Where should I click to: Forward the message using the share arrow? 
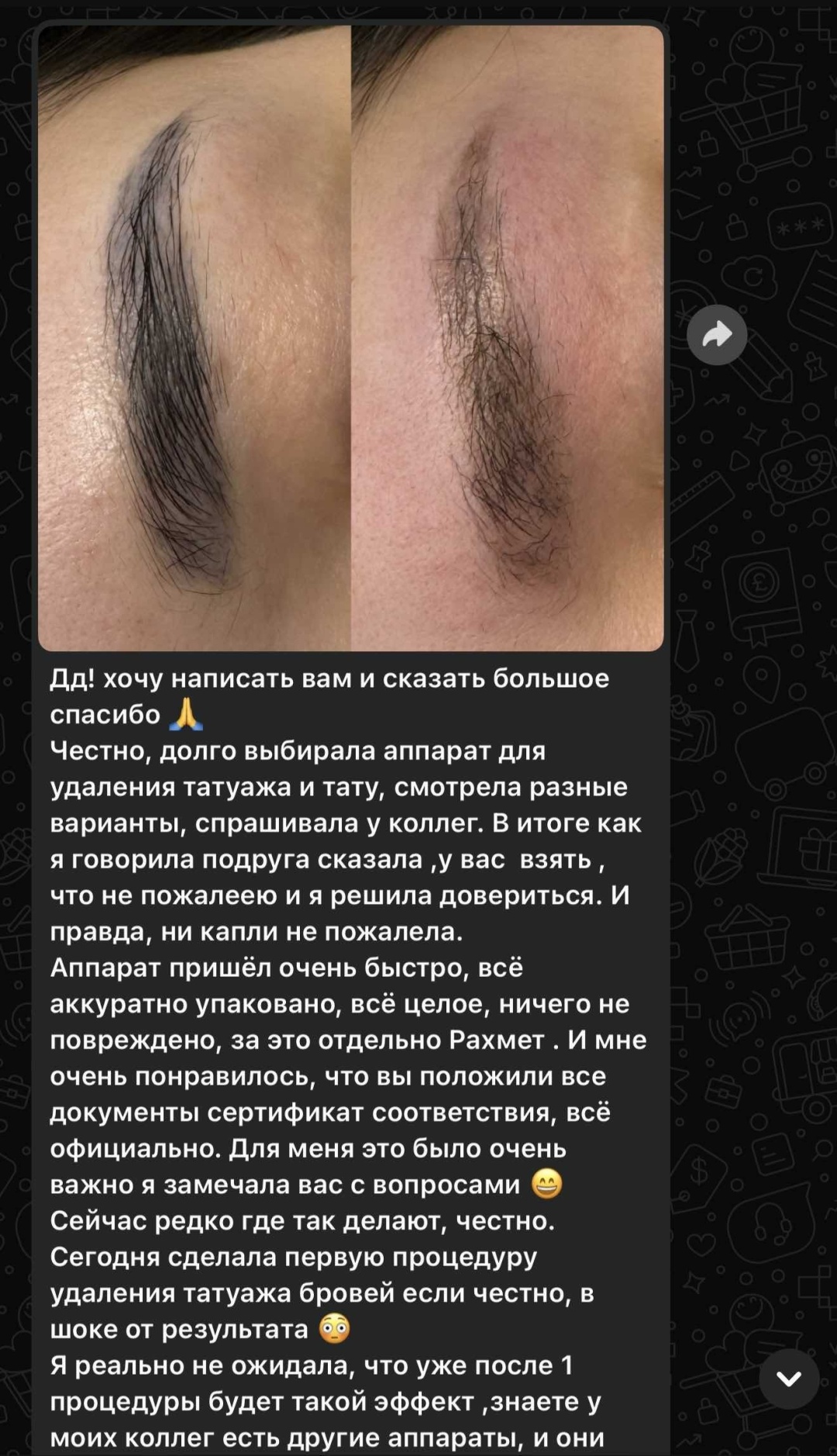(717, 335)
